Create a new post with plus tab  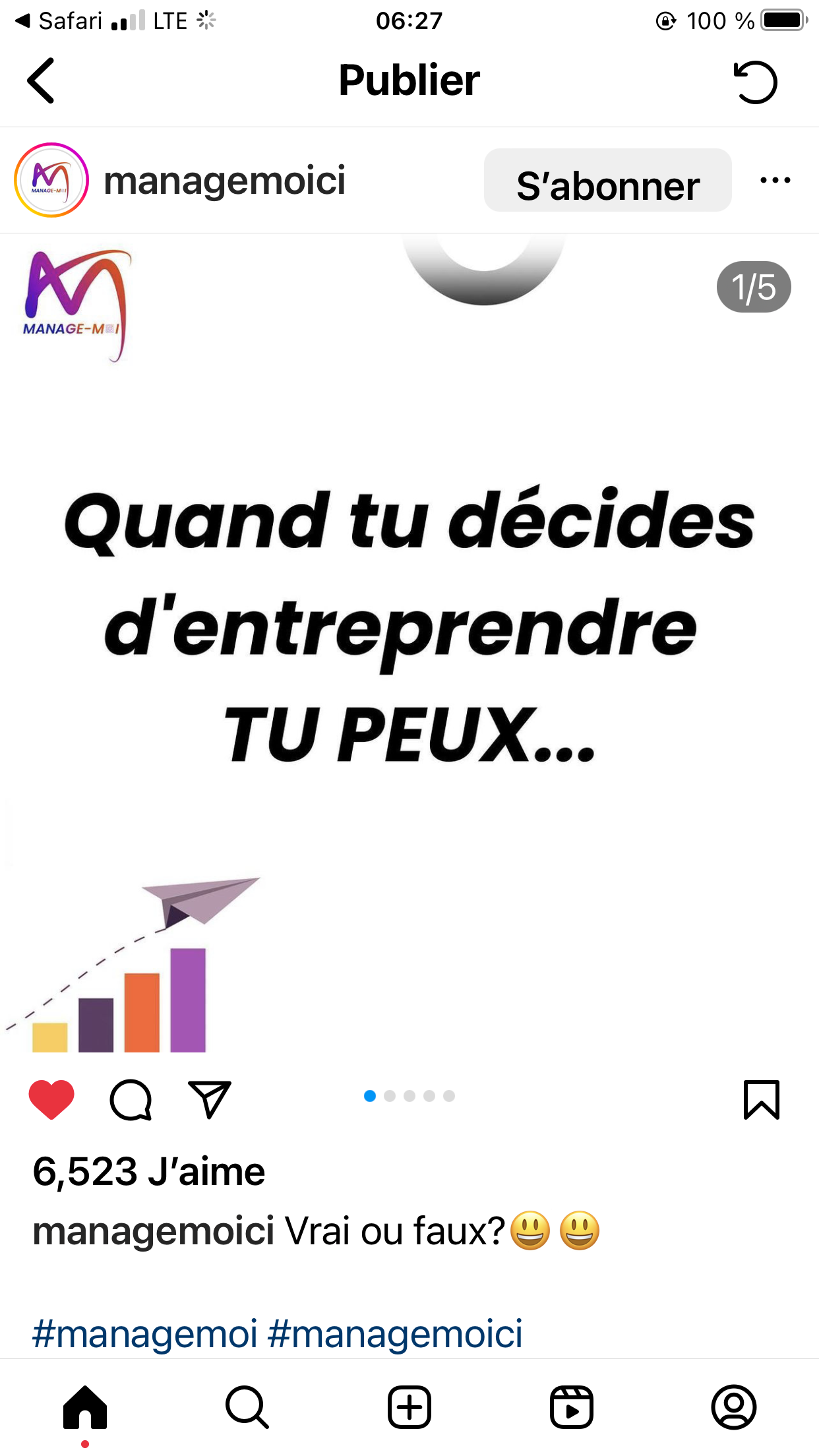pyautogui.click(x=409, y=1407)
